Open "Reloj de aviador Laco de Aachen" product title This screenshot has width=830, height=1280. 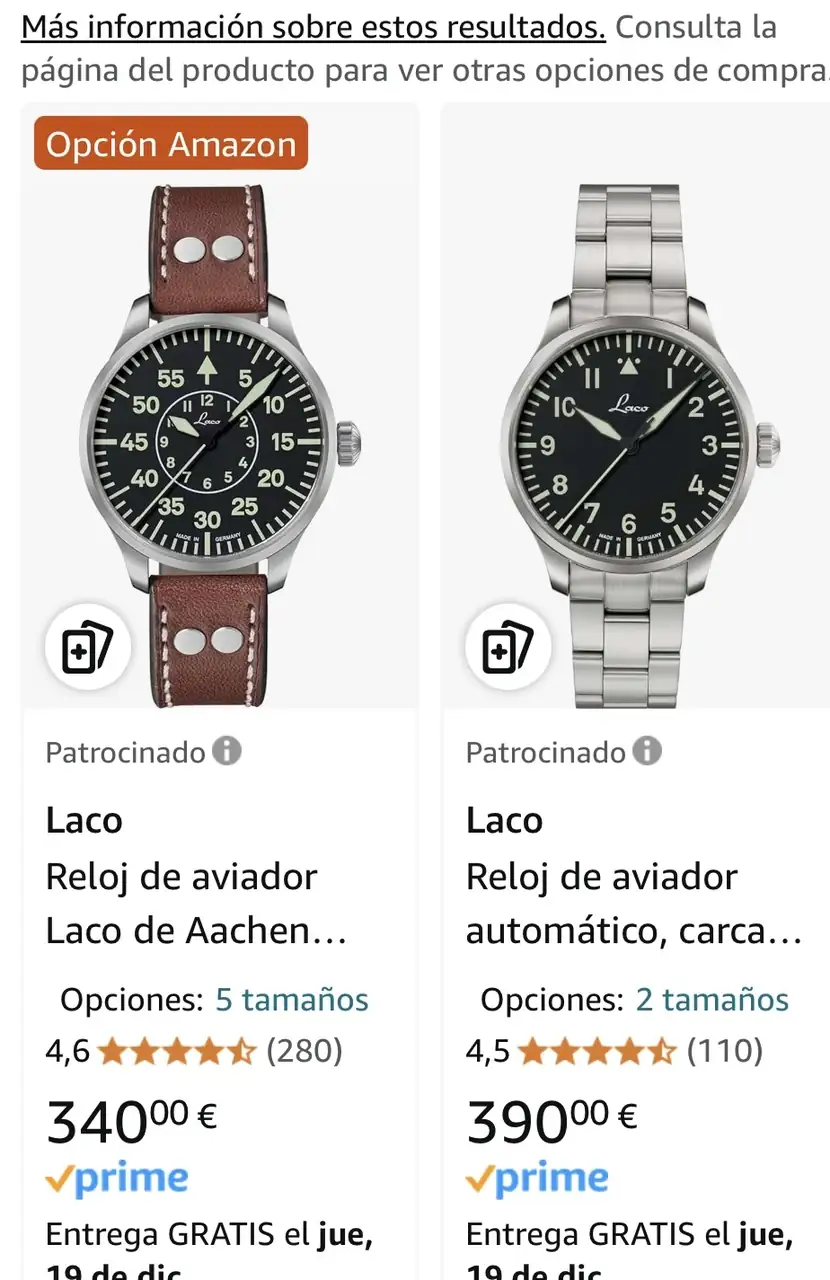click(195, 904)
